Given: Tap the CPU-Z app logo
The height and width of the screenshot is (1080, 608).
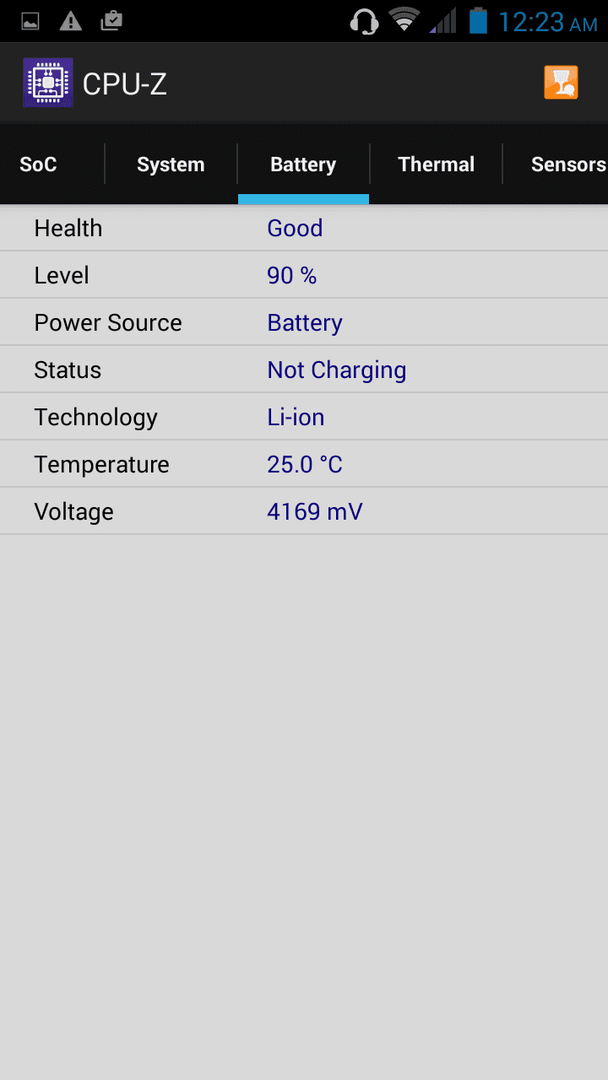Looking at the screenshot, I should coord(48,83).
